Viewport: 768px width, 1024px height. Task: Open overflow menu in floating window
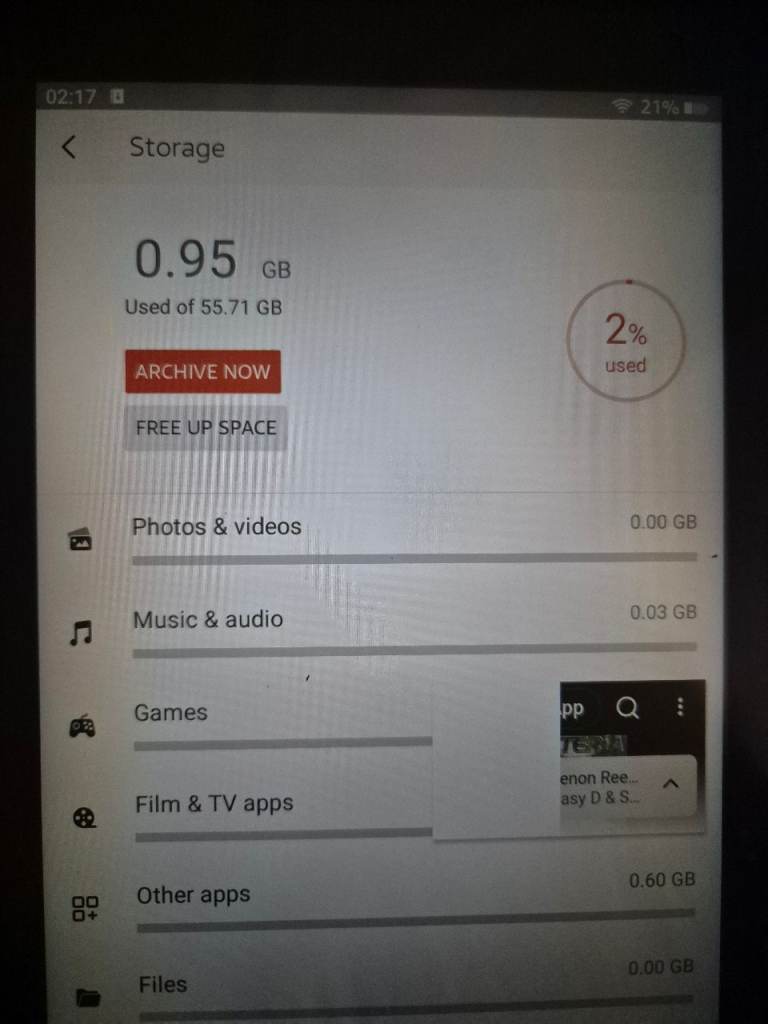pos(680,707)
